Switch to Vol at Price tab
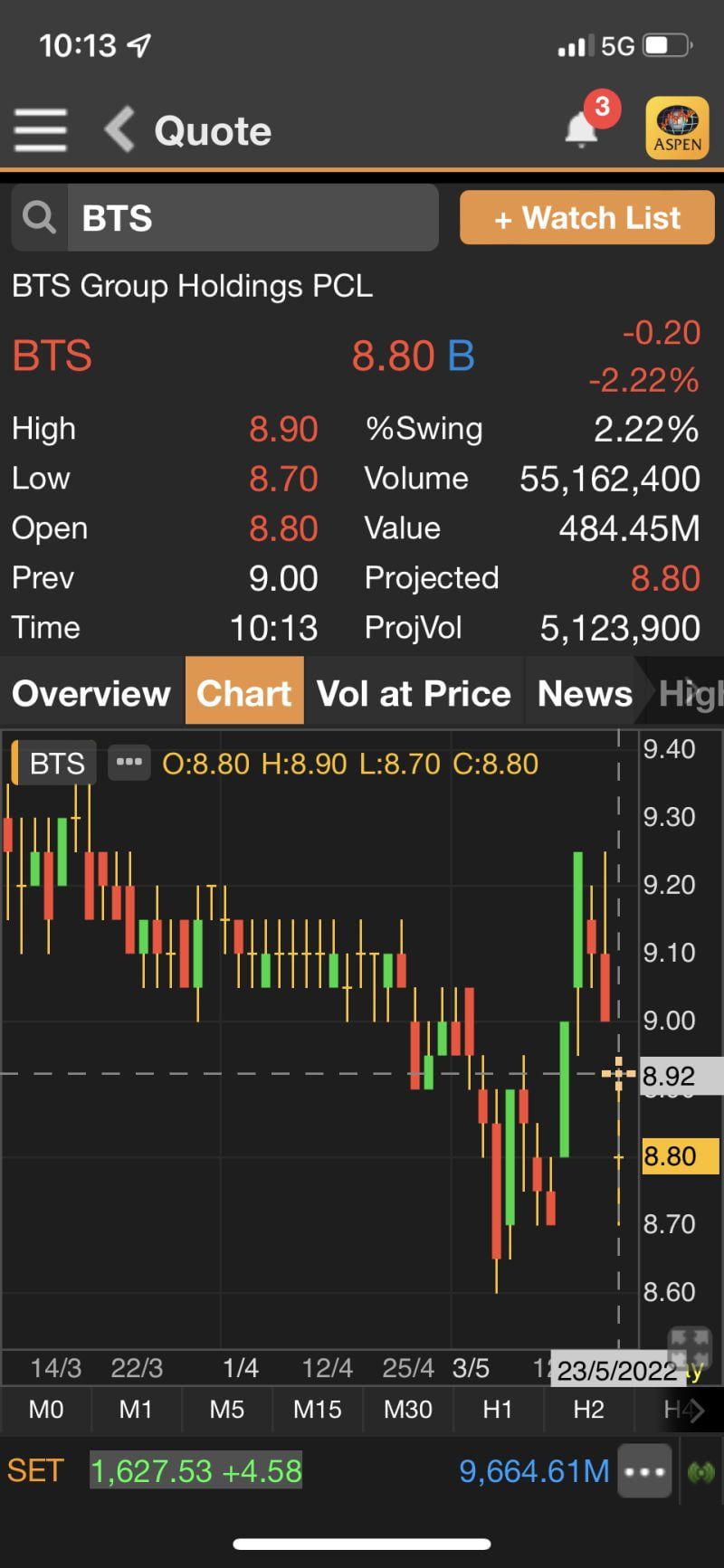This screenshot has width=724, height=1568. [x=414, y=693]
